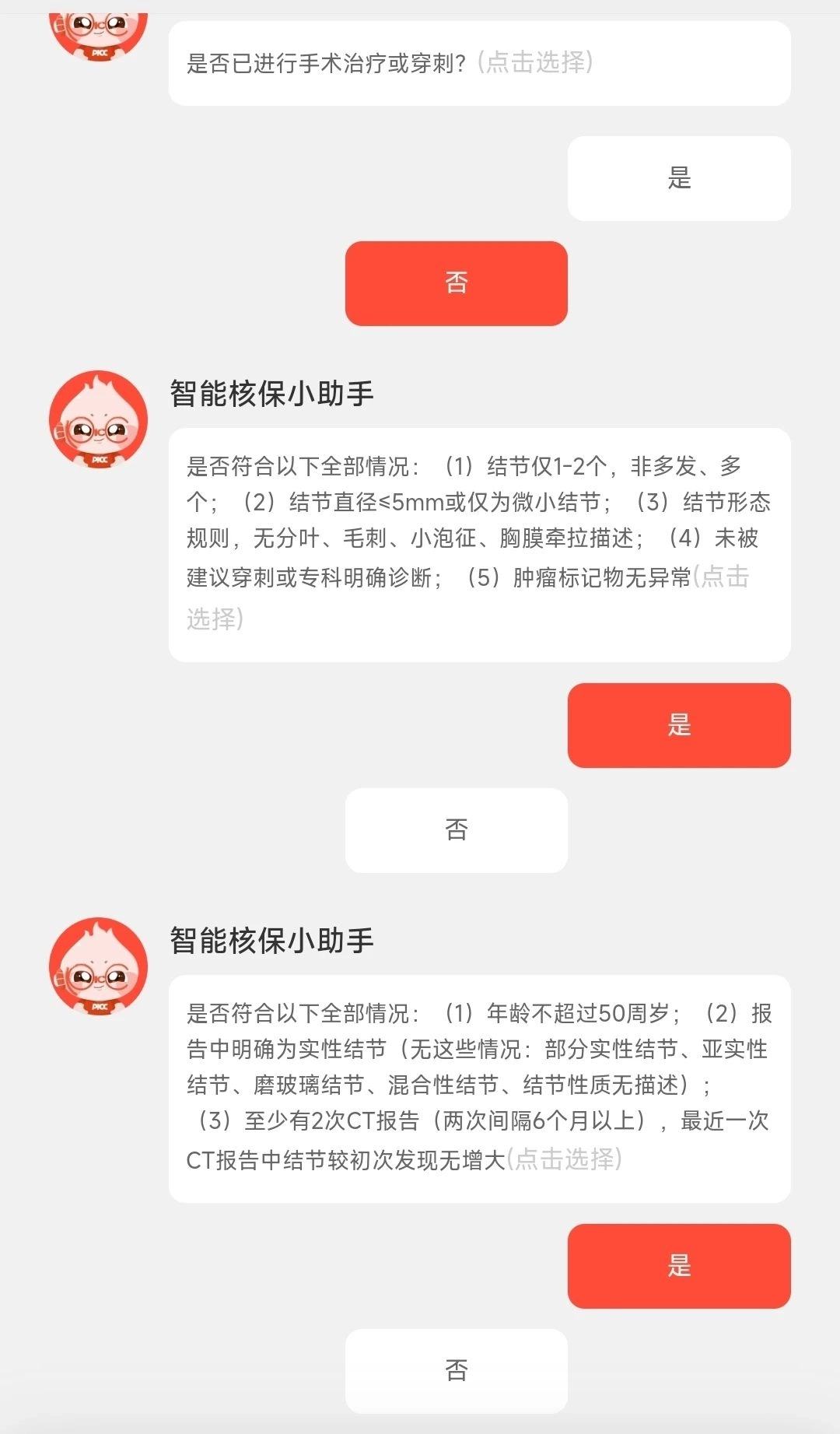Select 是 for the surgery or puncture question
This screenshot has height=1434, width=840.
[x=678, y=178]
